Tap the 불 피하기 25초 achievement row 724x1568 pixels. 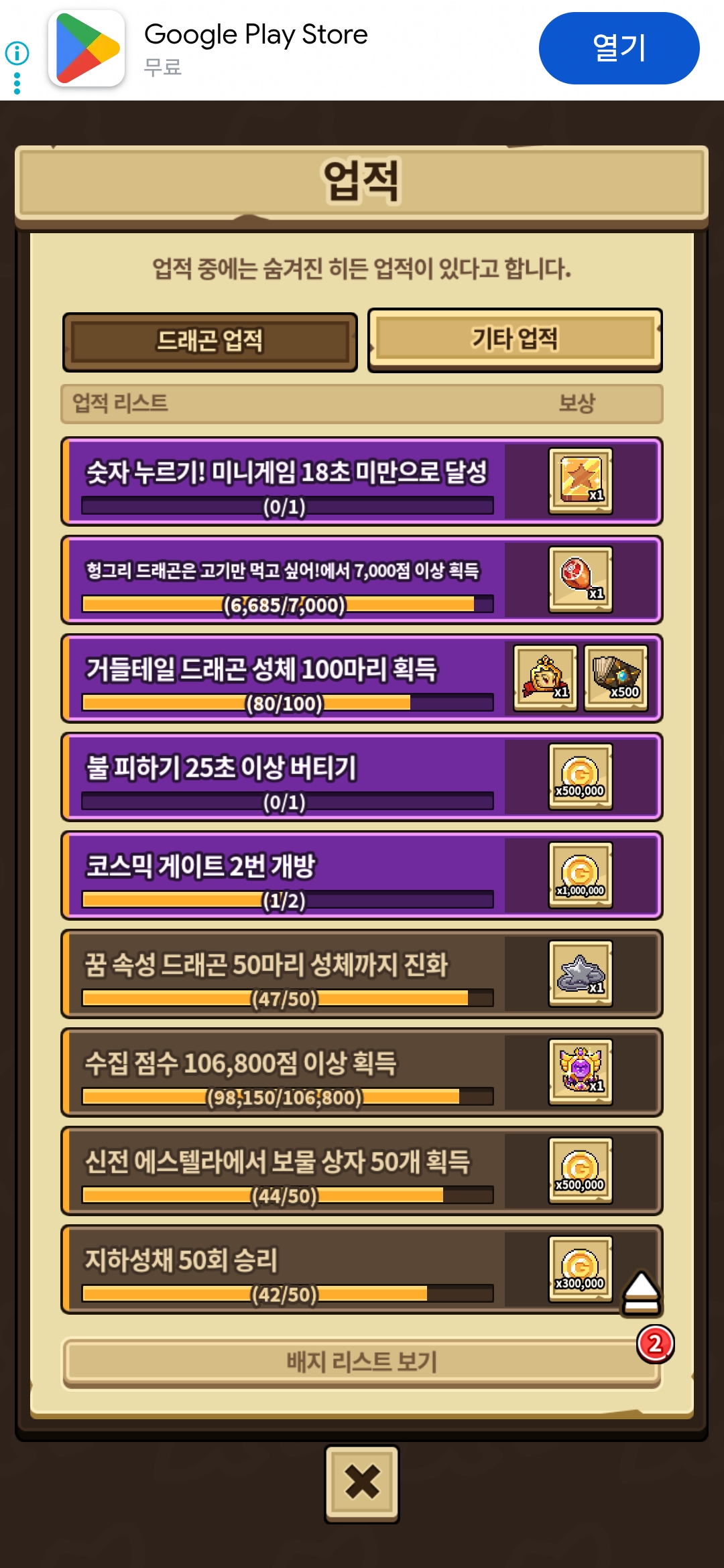pos(287,777)
